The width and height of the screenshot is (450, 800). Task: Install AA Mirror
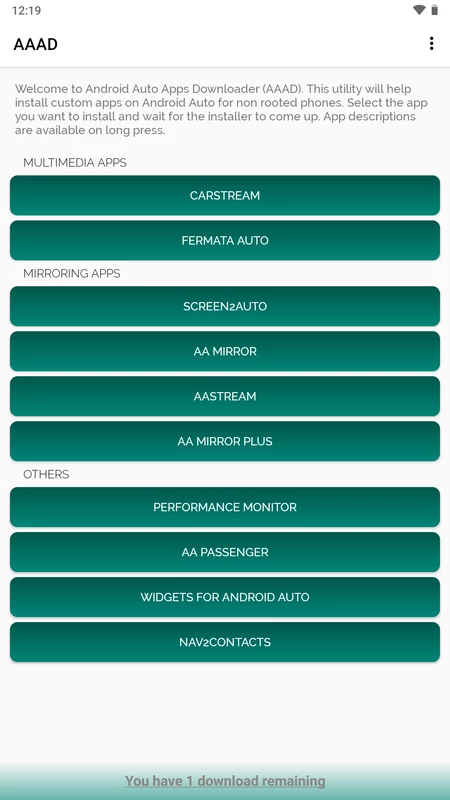pos(225,351)
